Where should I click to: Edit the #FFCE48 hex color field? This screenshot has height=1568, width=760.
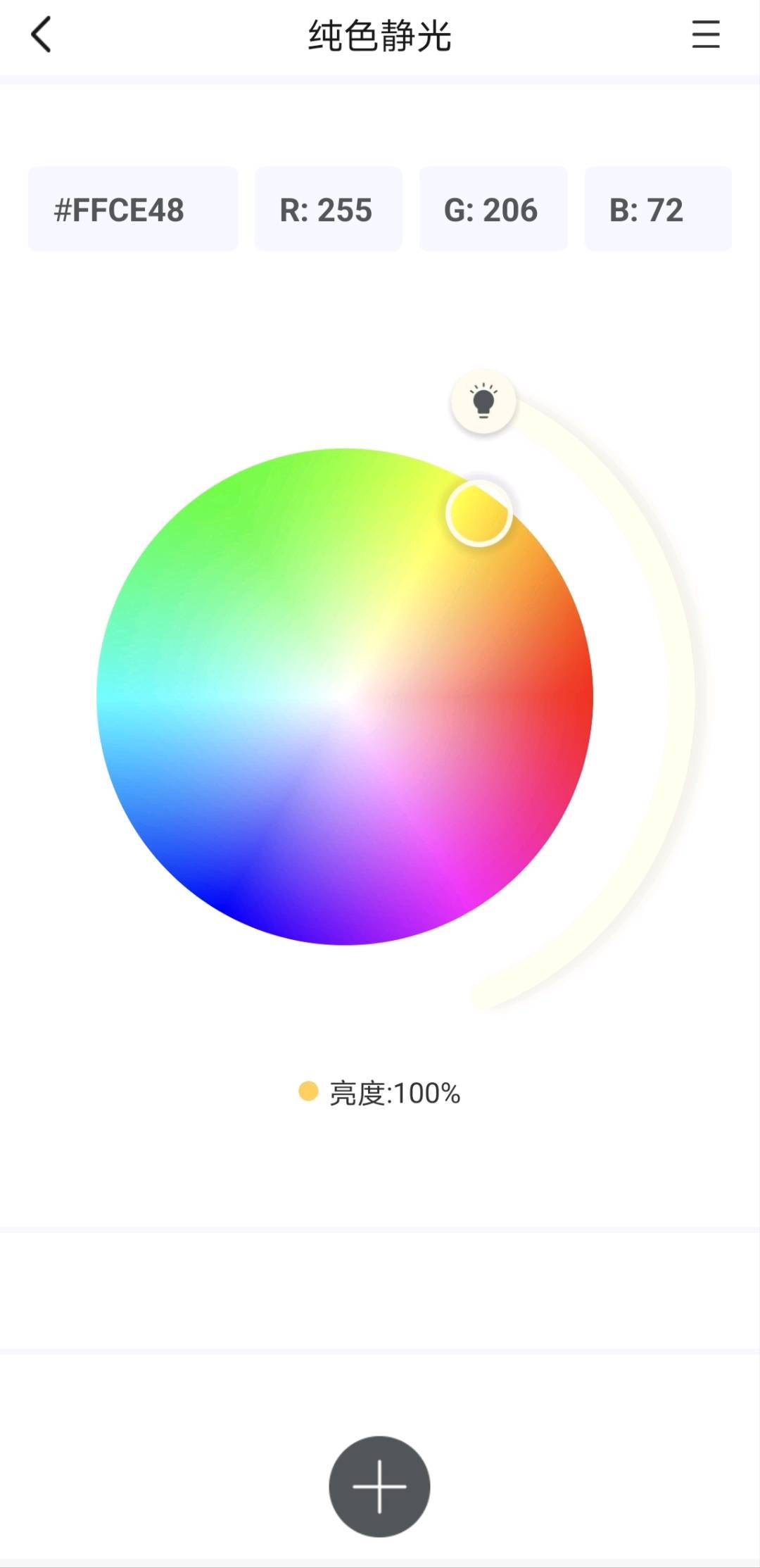coord(133,209)
